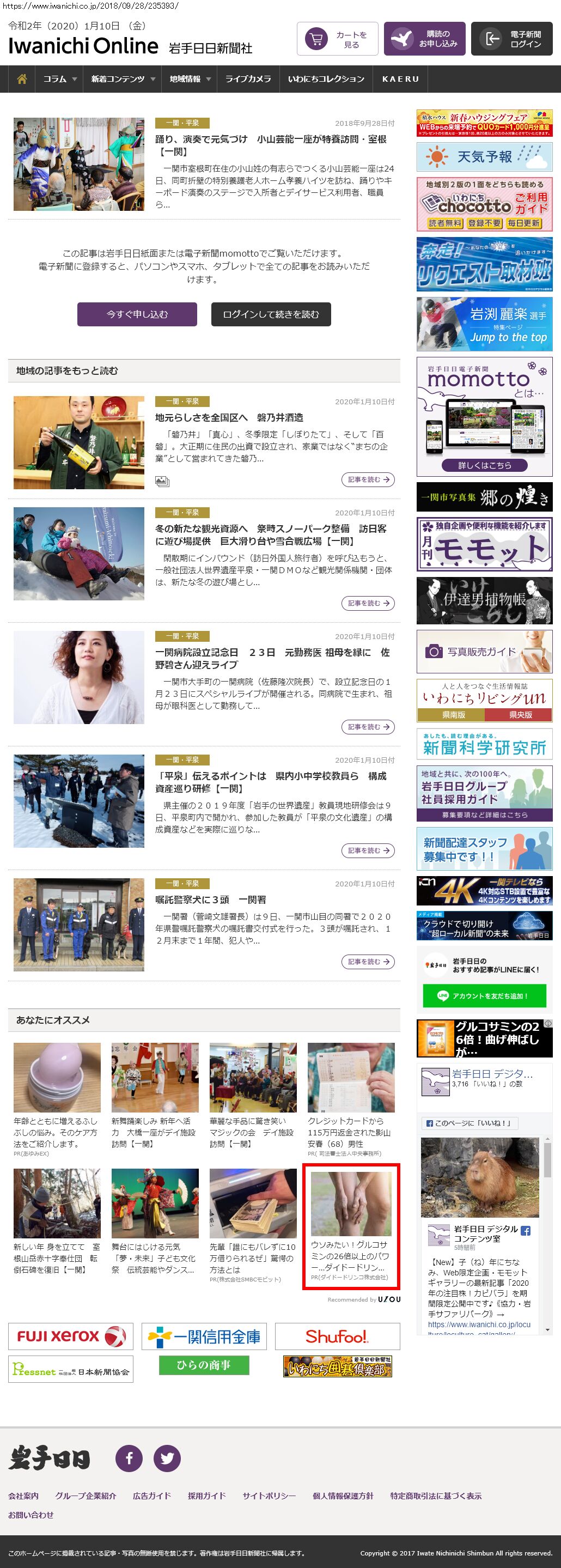Open サイトポリシー footer link

pos(269,1496)
